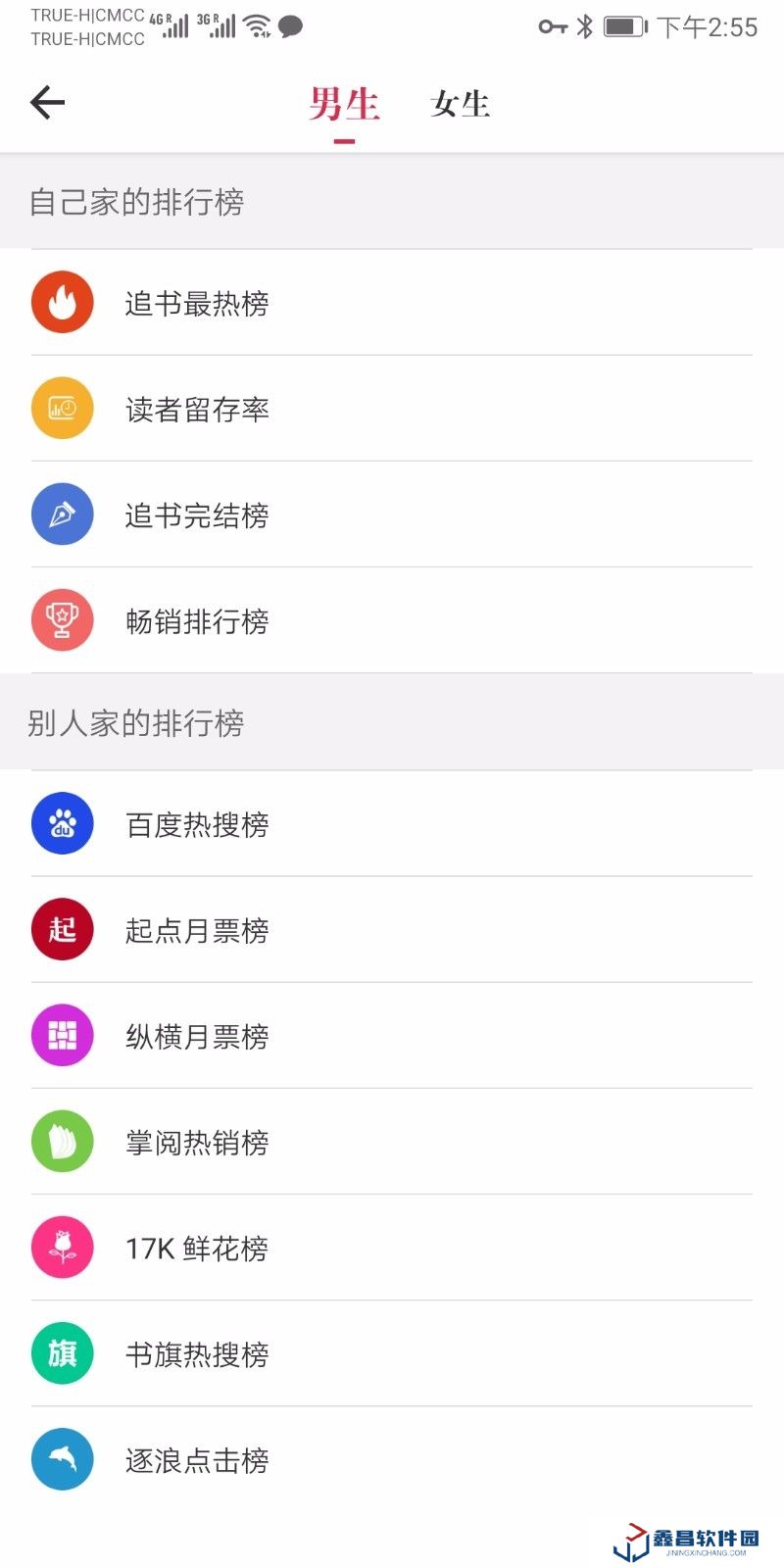Switch to the 女生 tab
784x1568 pixels.
click(460, 104)
